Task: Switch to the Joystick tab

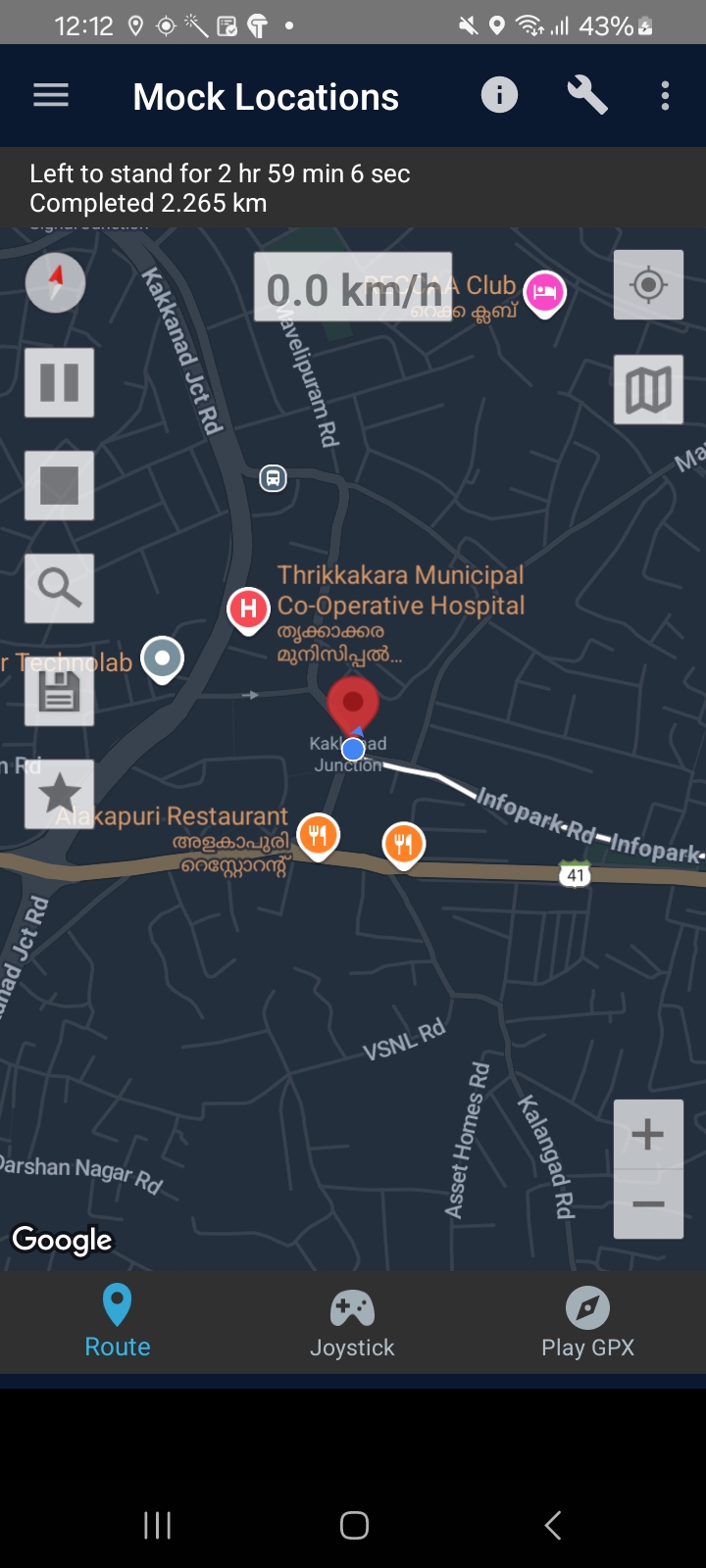Action: coord(352,1323)
